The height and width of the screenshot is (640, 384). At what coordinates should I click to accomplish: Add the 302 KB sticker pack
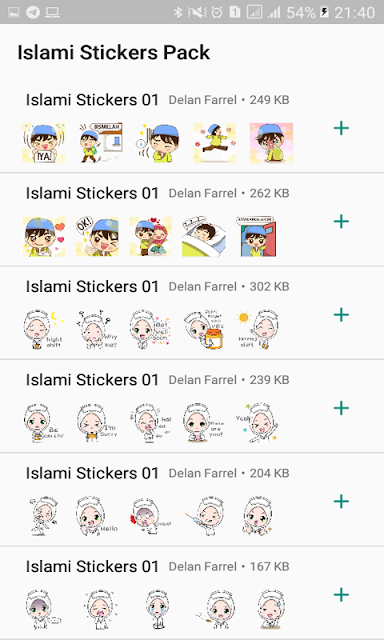[341, 315]
